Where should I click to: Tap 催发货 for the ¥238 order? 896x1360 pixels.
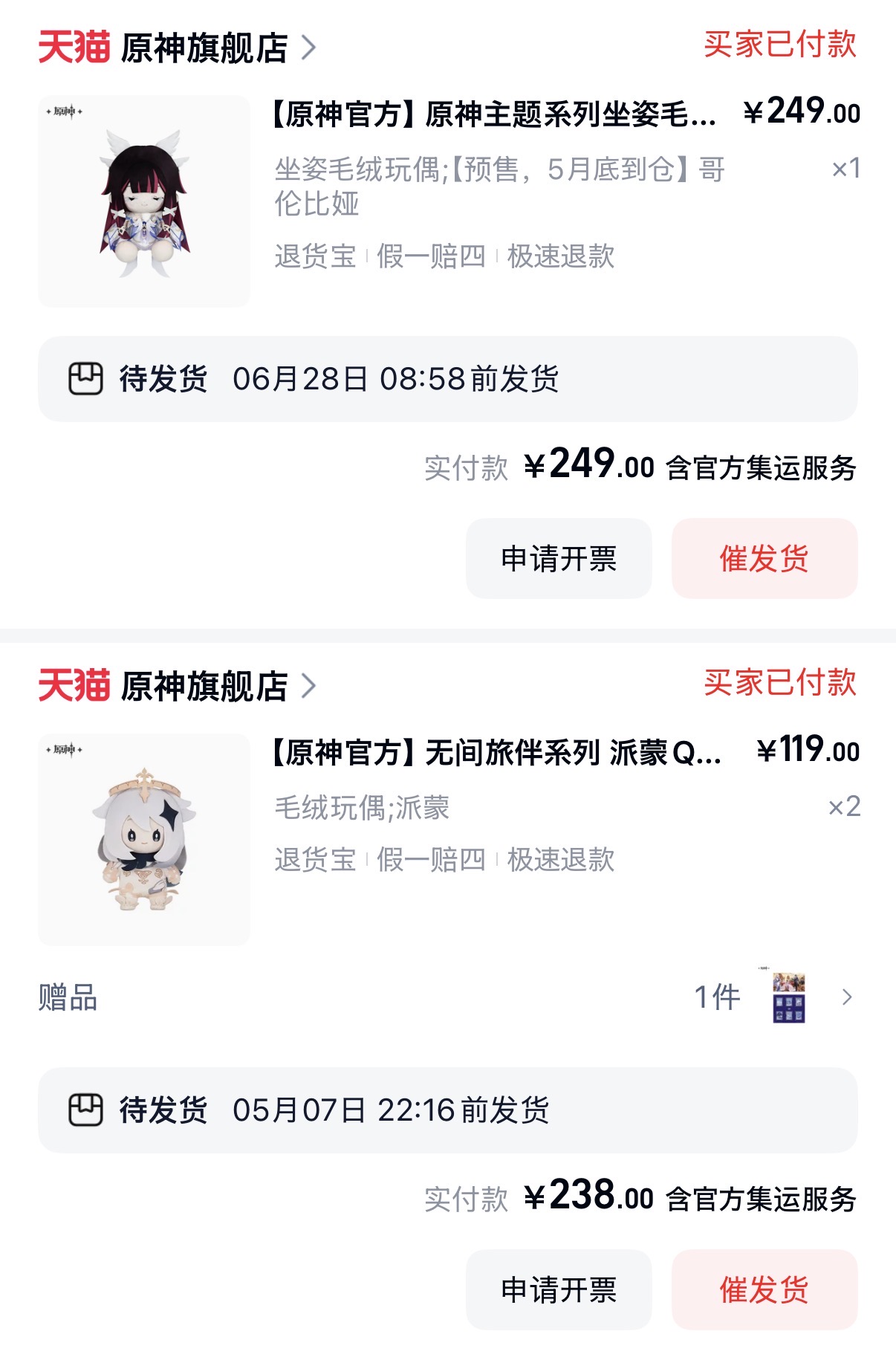[764, 1289]
